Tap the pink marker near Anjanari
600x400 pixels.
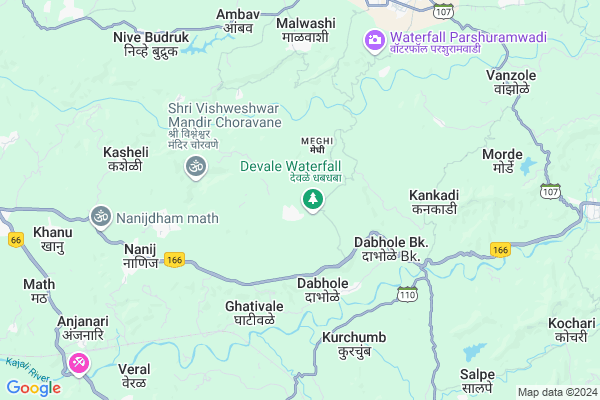(x=78, y=363)
